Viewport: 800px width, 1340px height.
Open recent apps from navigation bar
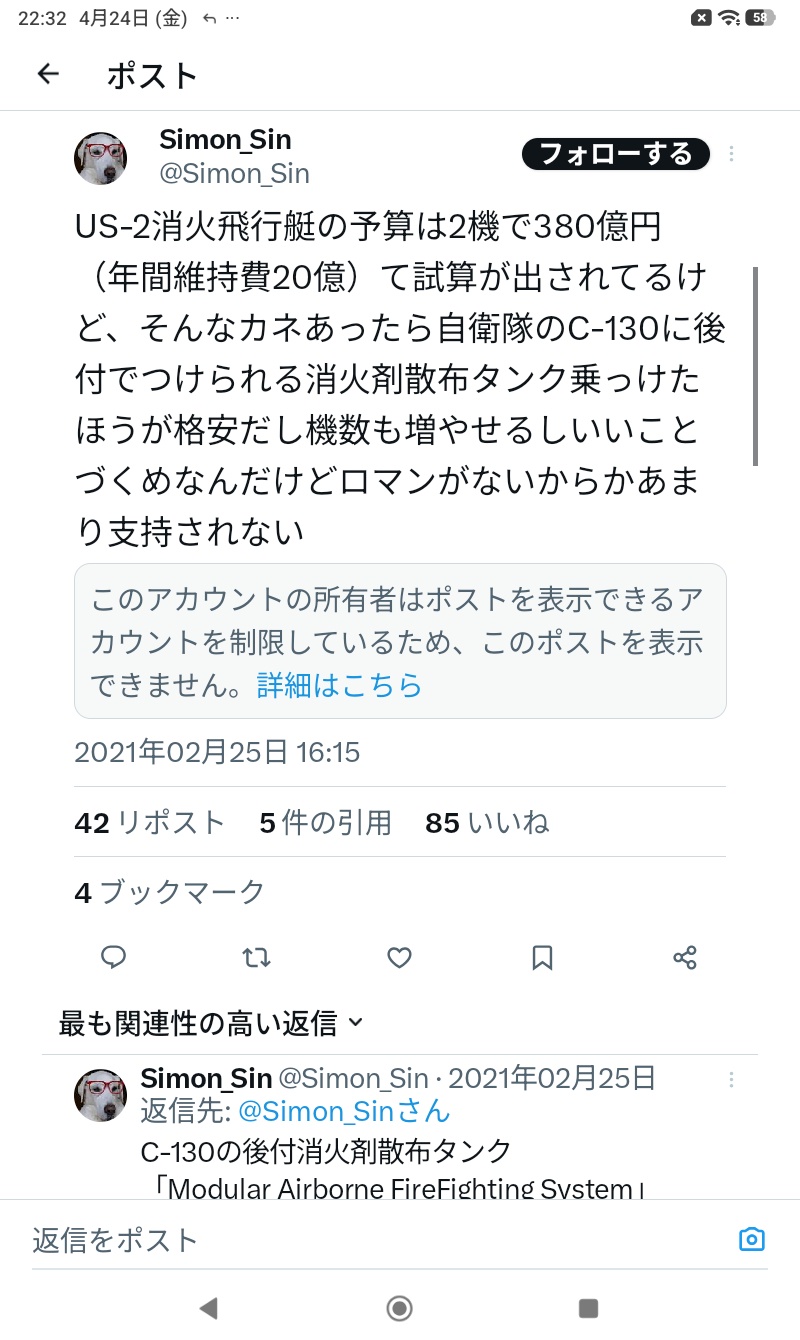point(589,1308)
